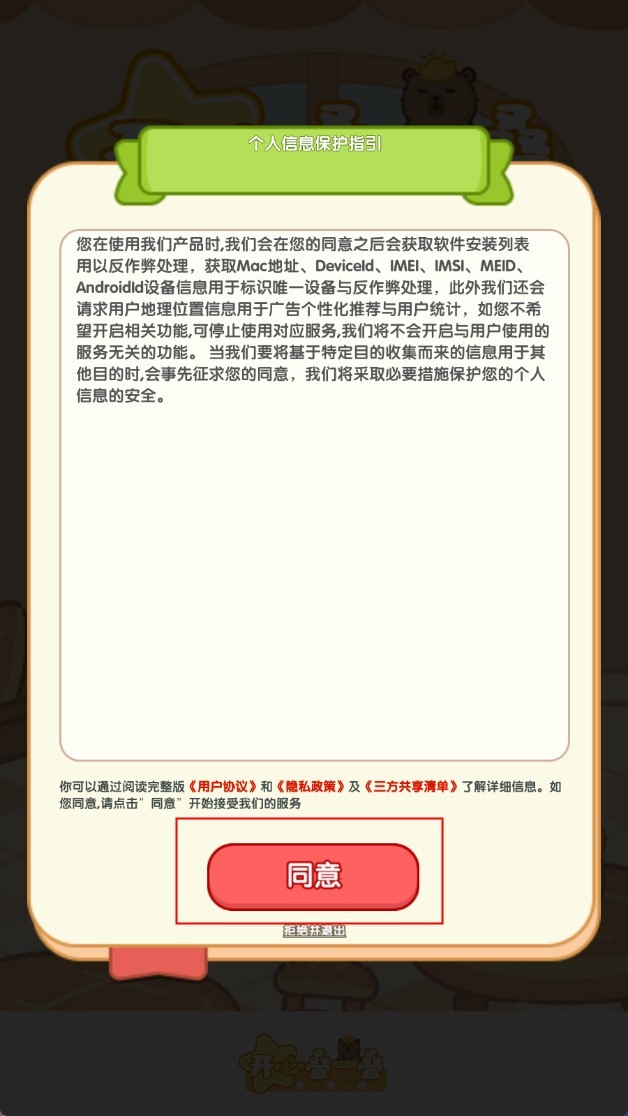View the 《三方共享清单》 third-party sharing list
Screen dimensions: 628x1116
click(x=410, y=786)
